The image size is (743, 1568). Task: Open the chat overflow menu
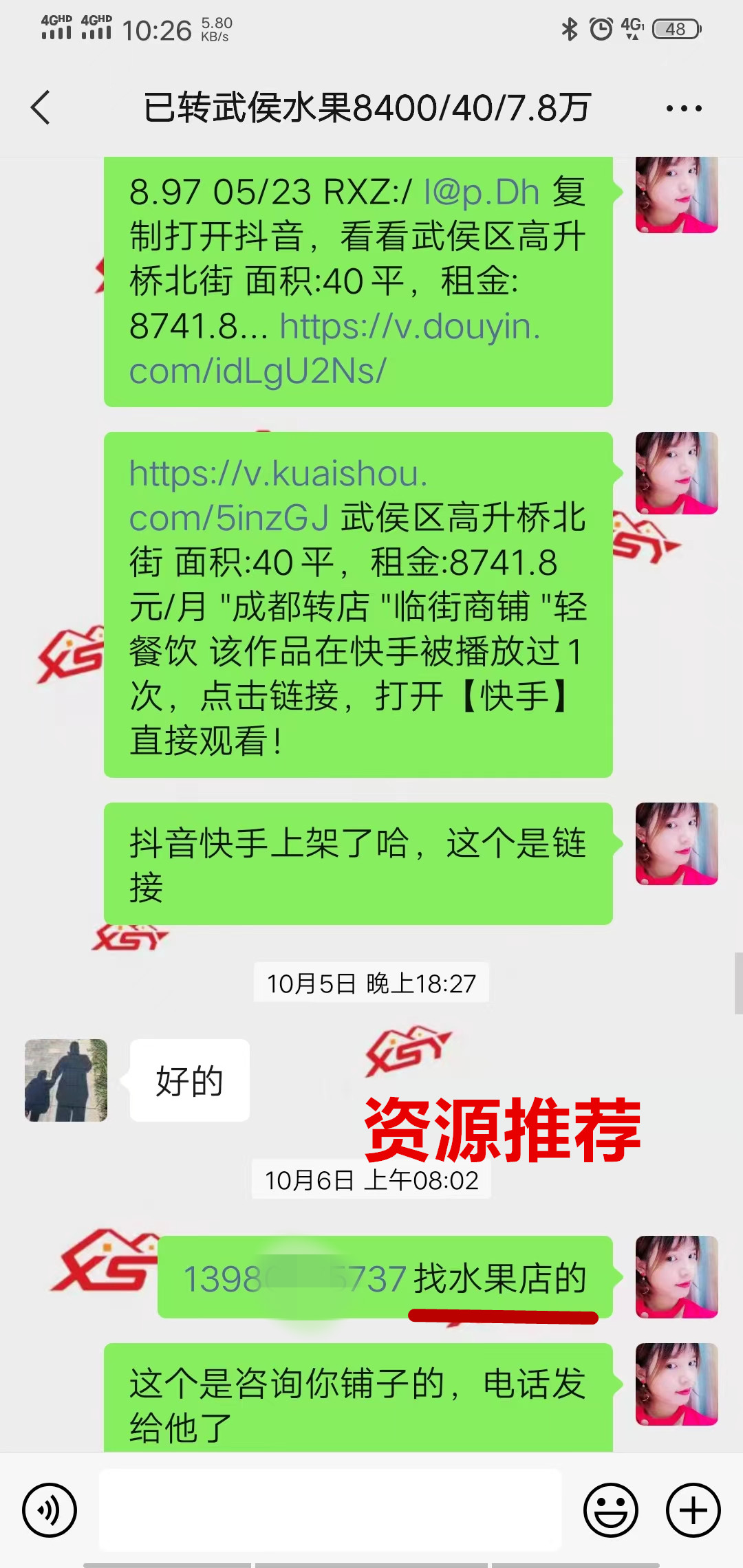click(684, 108)
